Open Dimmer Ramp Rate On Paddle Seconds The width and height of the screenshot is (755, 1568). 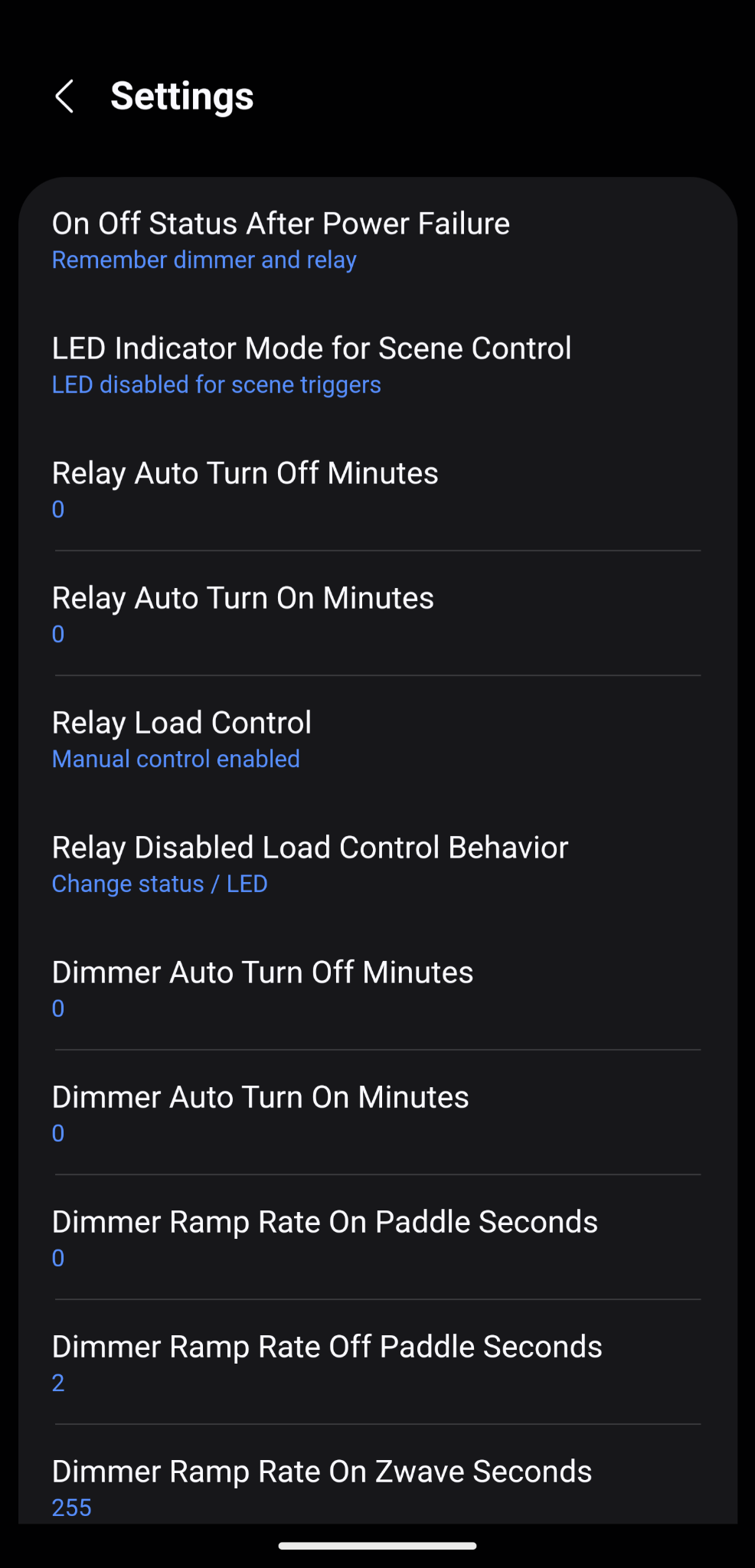[x=324, y=1222]
